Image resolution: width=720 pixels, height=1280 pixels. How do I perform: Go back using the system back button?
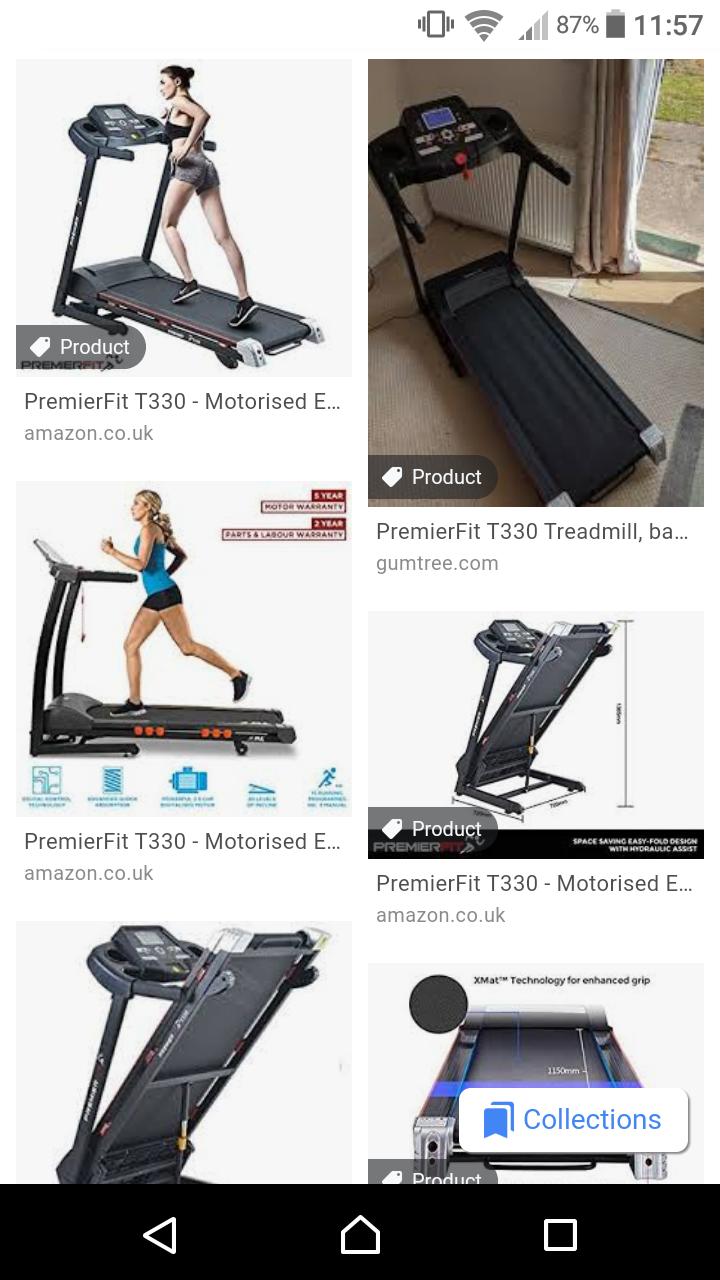point(160,1235)
